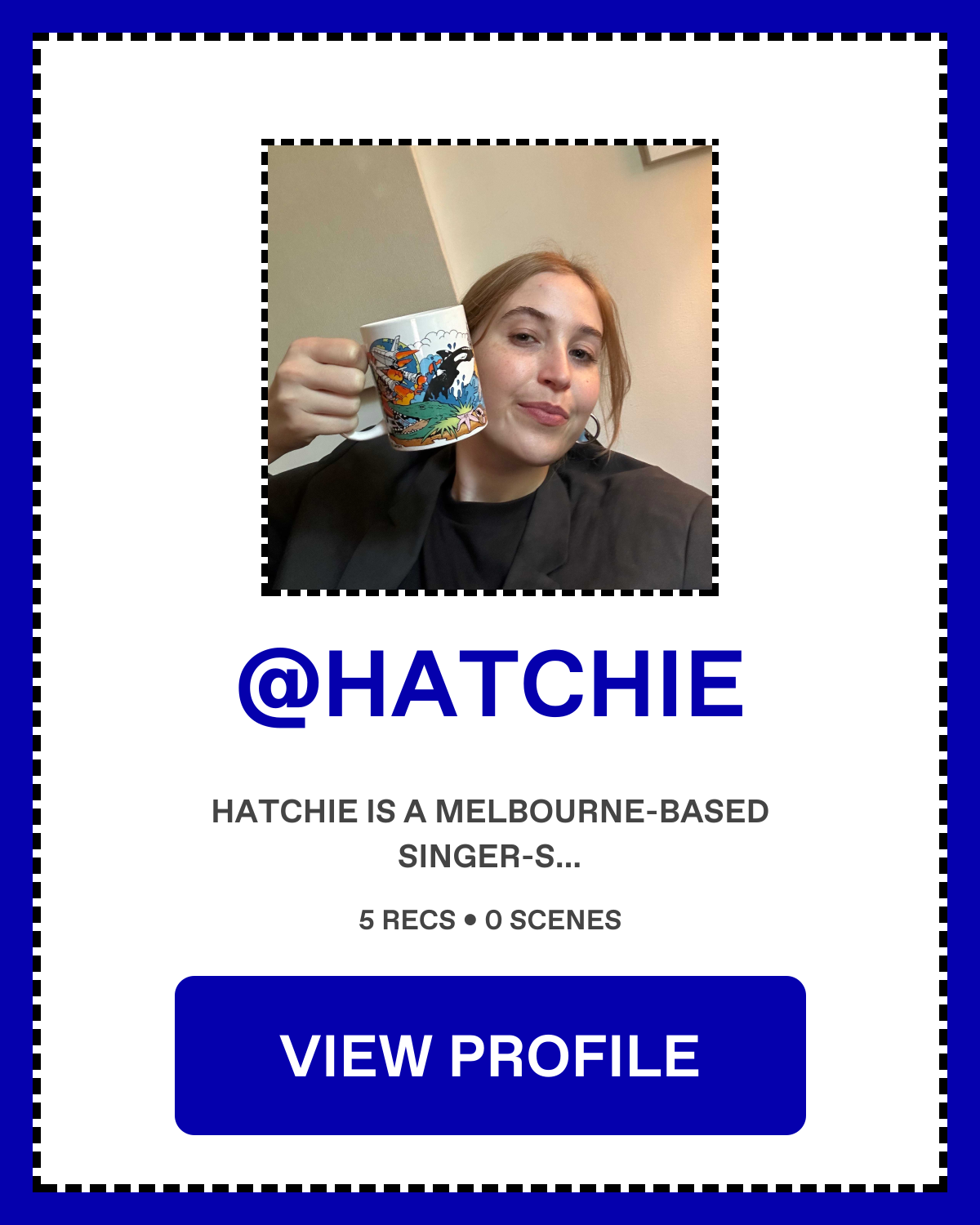Image resolution: width=980 pixels, height=1225 pixels.
Task: Tap the View Profile button
Action: click(490, 1055)
